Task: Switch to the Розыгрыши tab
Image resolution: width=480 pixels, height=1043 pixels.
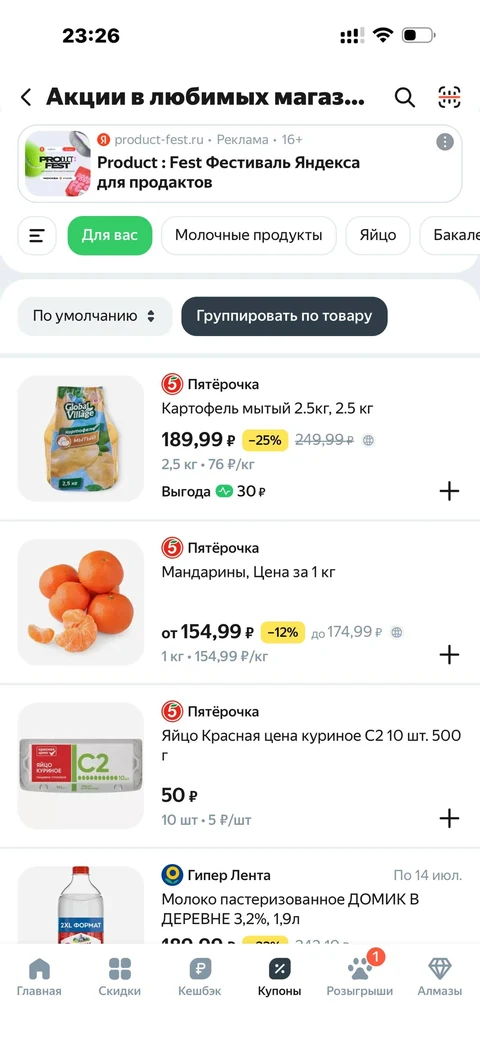Action: [360, 976]
